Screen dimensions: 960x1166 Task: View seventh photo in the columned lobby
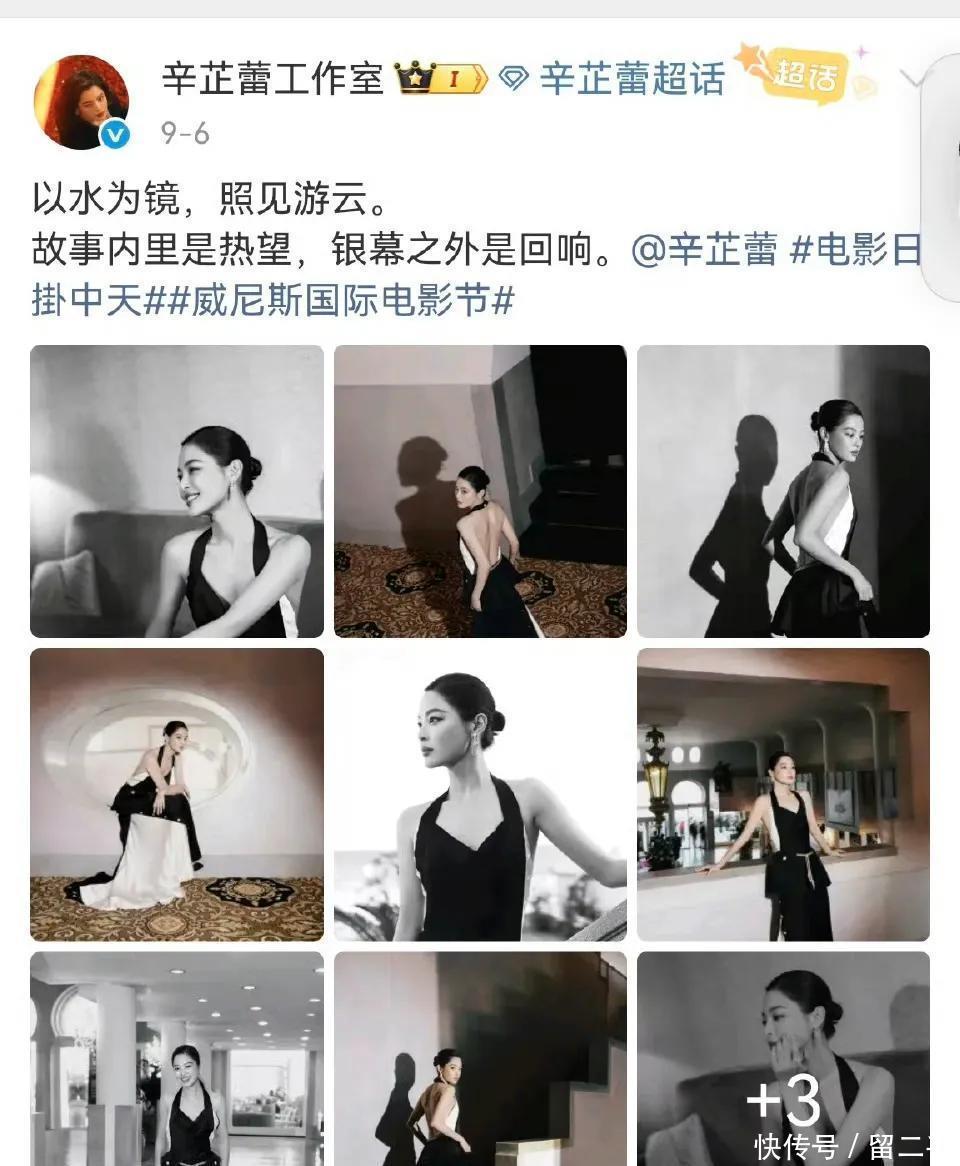click(x=177, y=1058)
